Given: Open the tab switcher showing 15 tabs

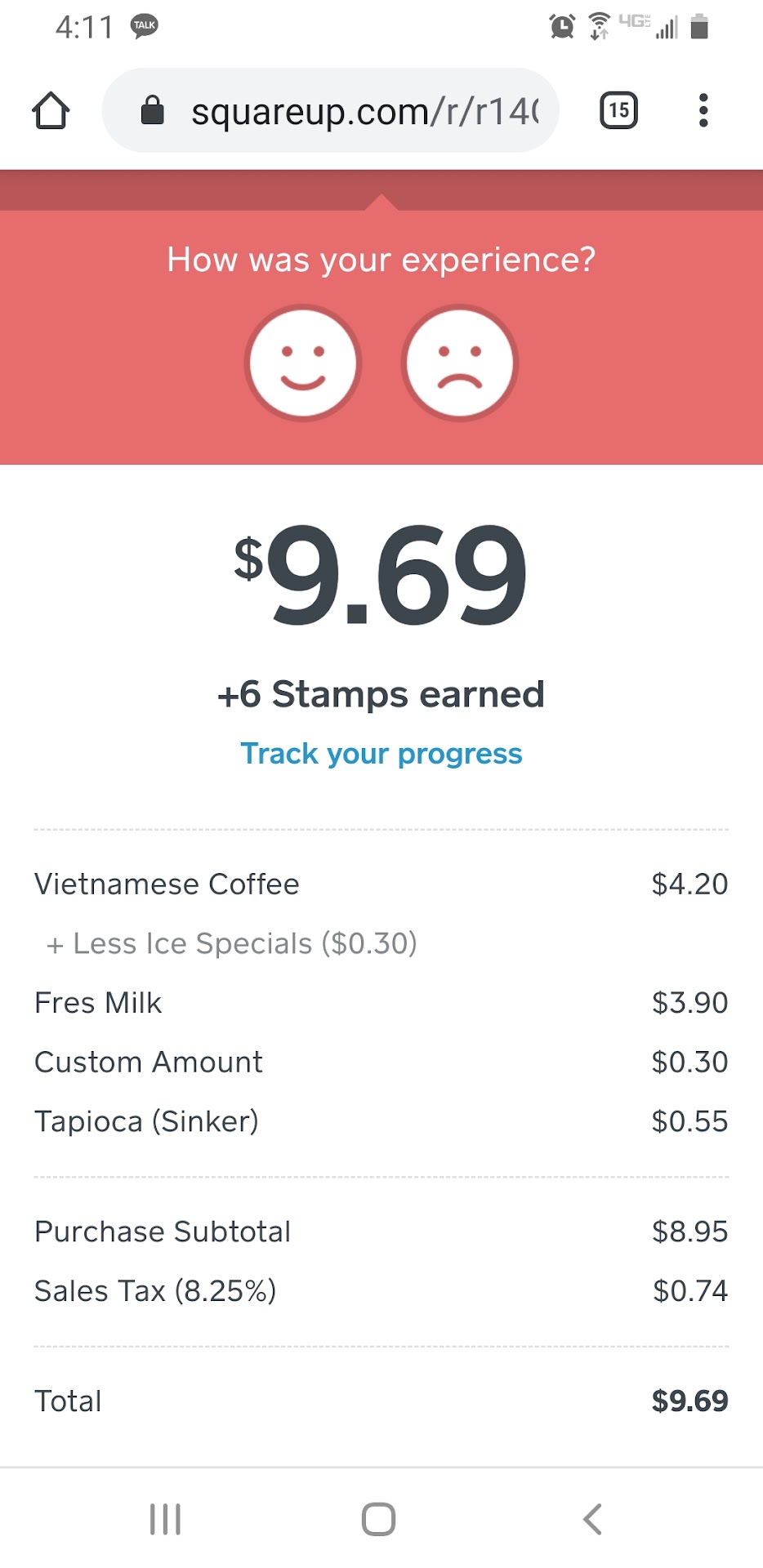Looking at the screenshot, I should [618, 111].
